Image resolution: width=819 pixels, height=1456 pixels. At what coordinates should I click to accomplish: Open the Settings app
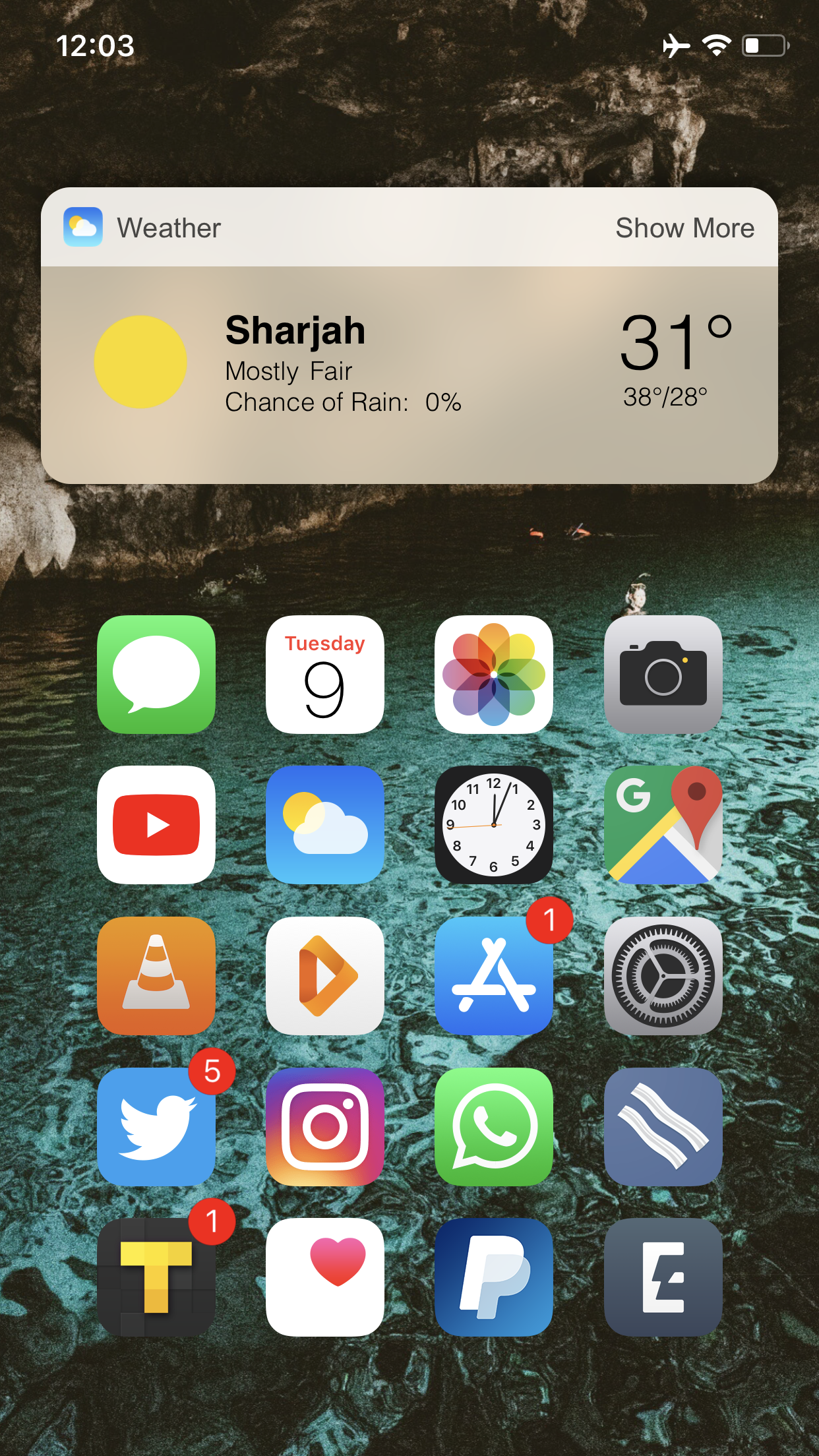[663, 976]
